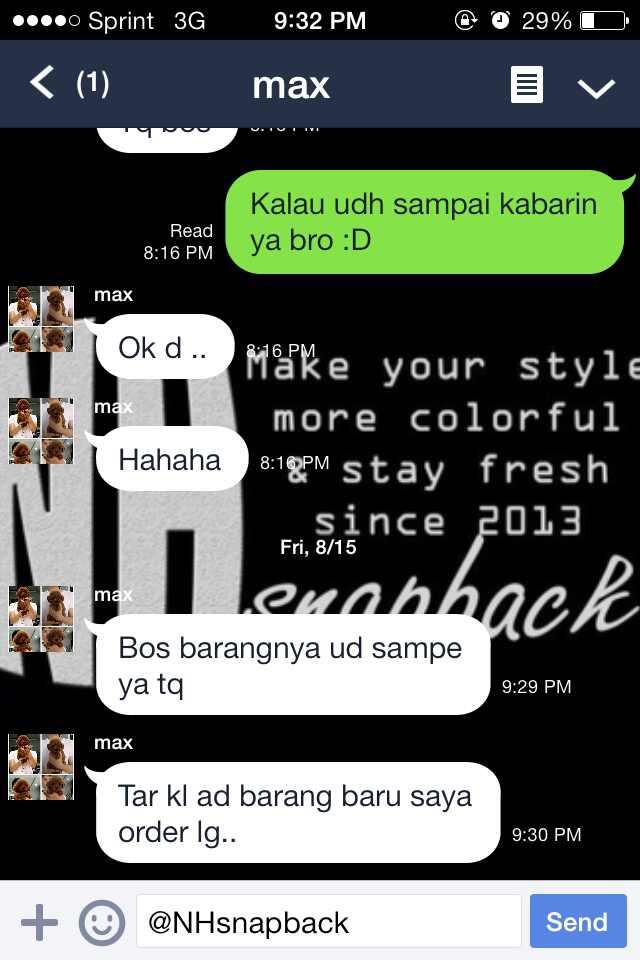Expand the chat options chevron
Image resolution: width=640 pixels, height=960 pixels.
(x=596, y=87)
